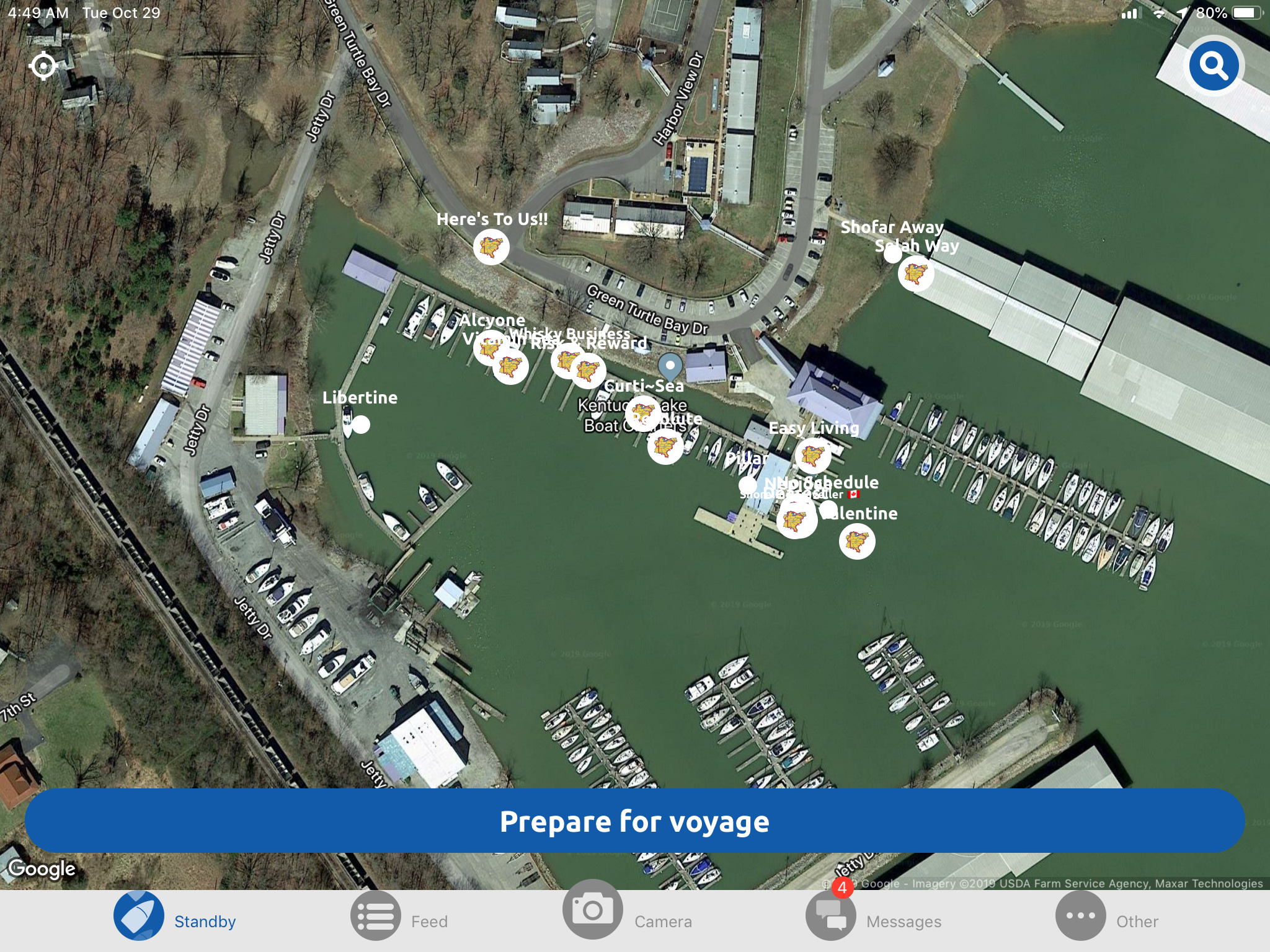Open the Kentucky Lake Boat Cleaners pin

[x=670, y=364]
